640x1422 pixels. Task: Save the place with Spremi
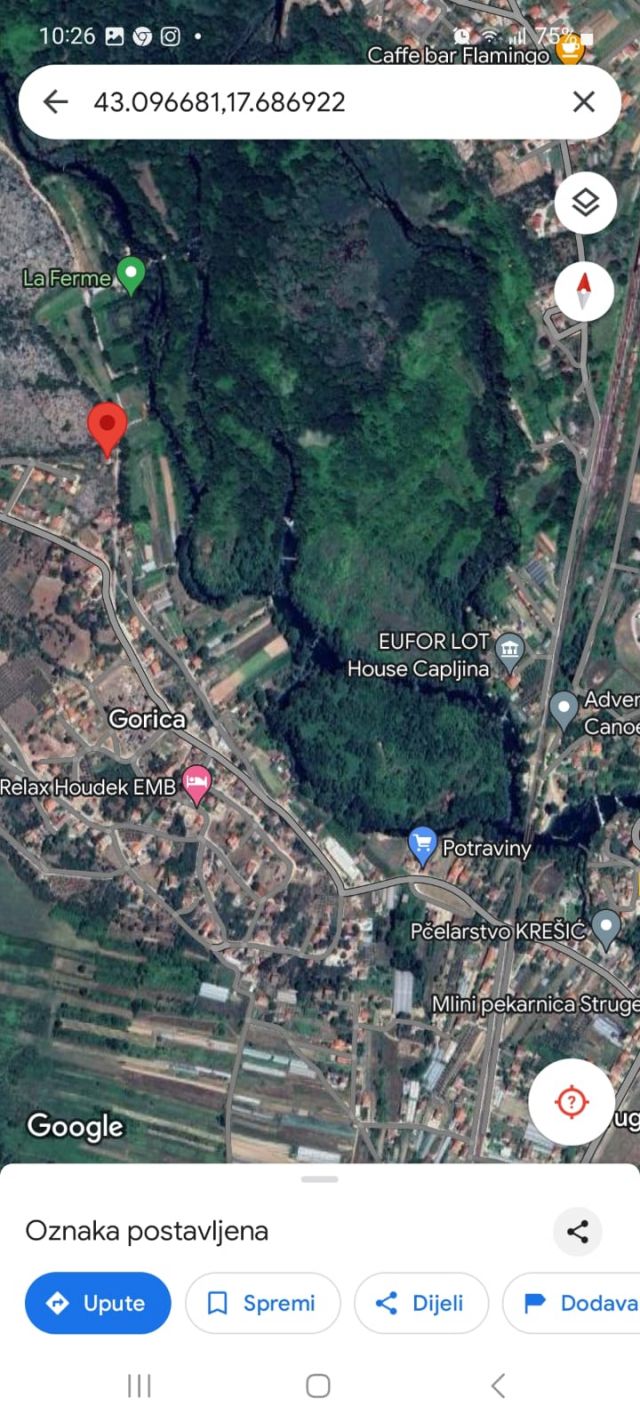pos(262,1303)
